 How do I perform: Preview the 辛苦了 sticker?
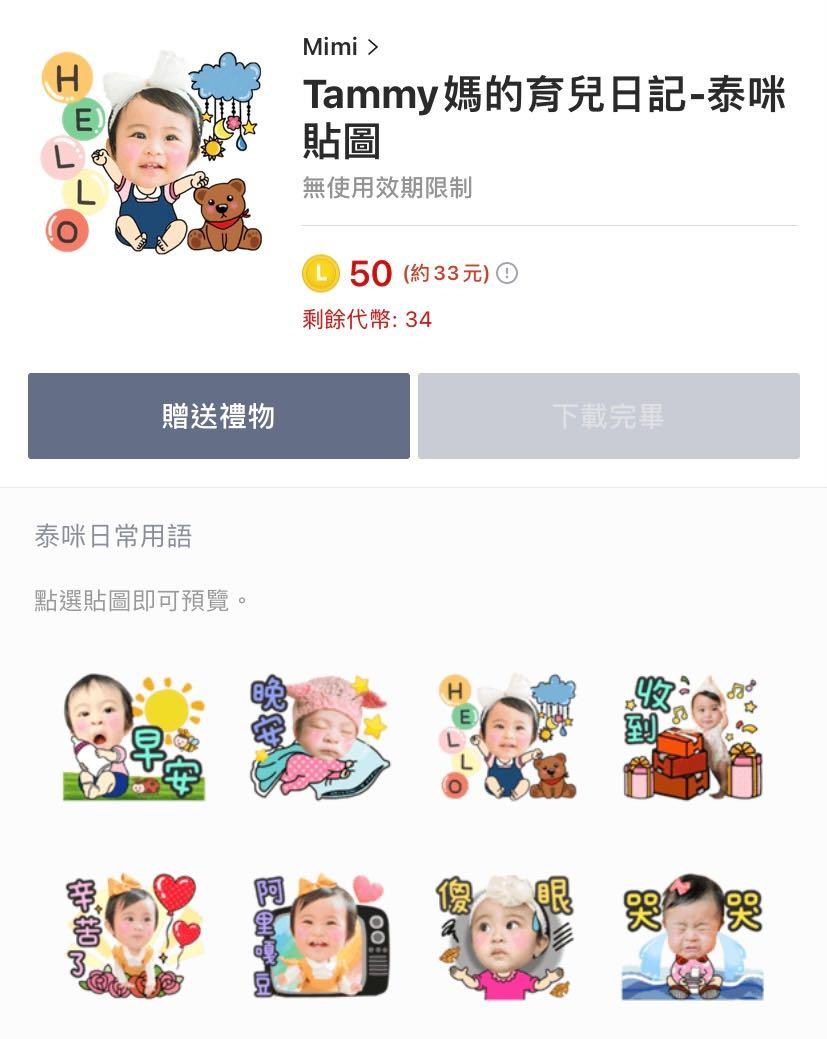tap(134, 935)
